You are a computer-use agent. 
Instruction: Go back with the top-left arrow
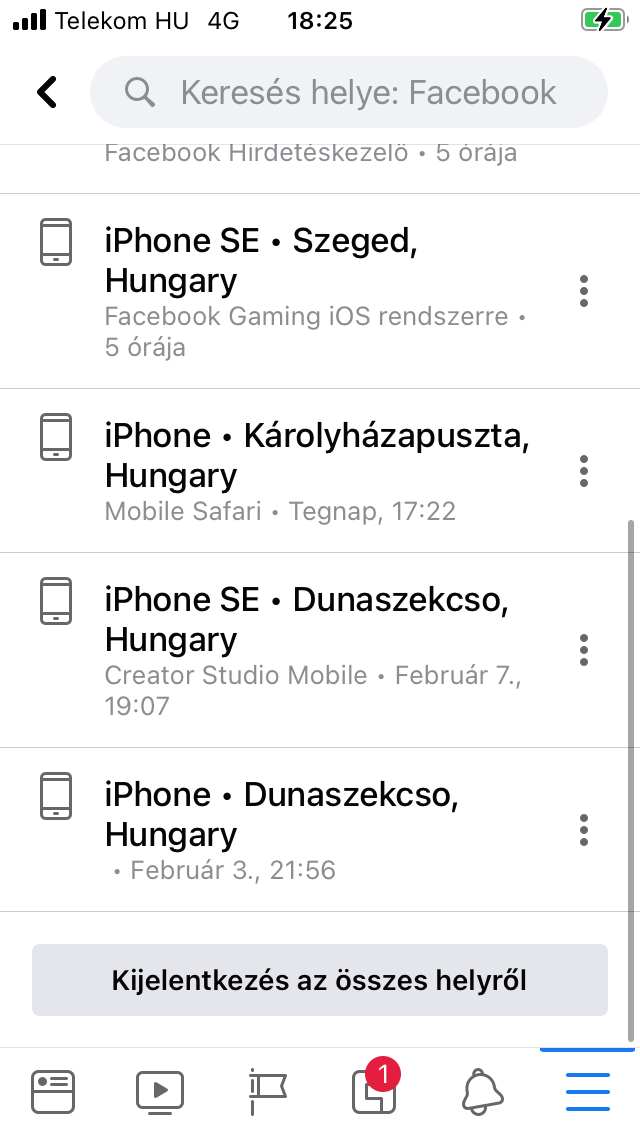(47, 93)
